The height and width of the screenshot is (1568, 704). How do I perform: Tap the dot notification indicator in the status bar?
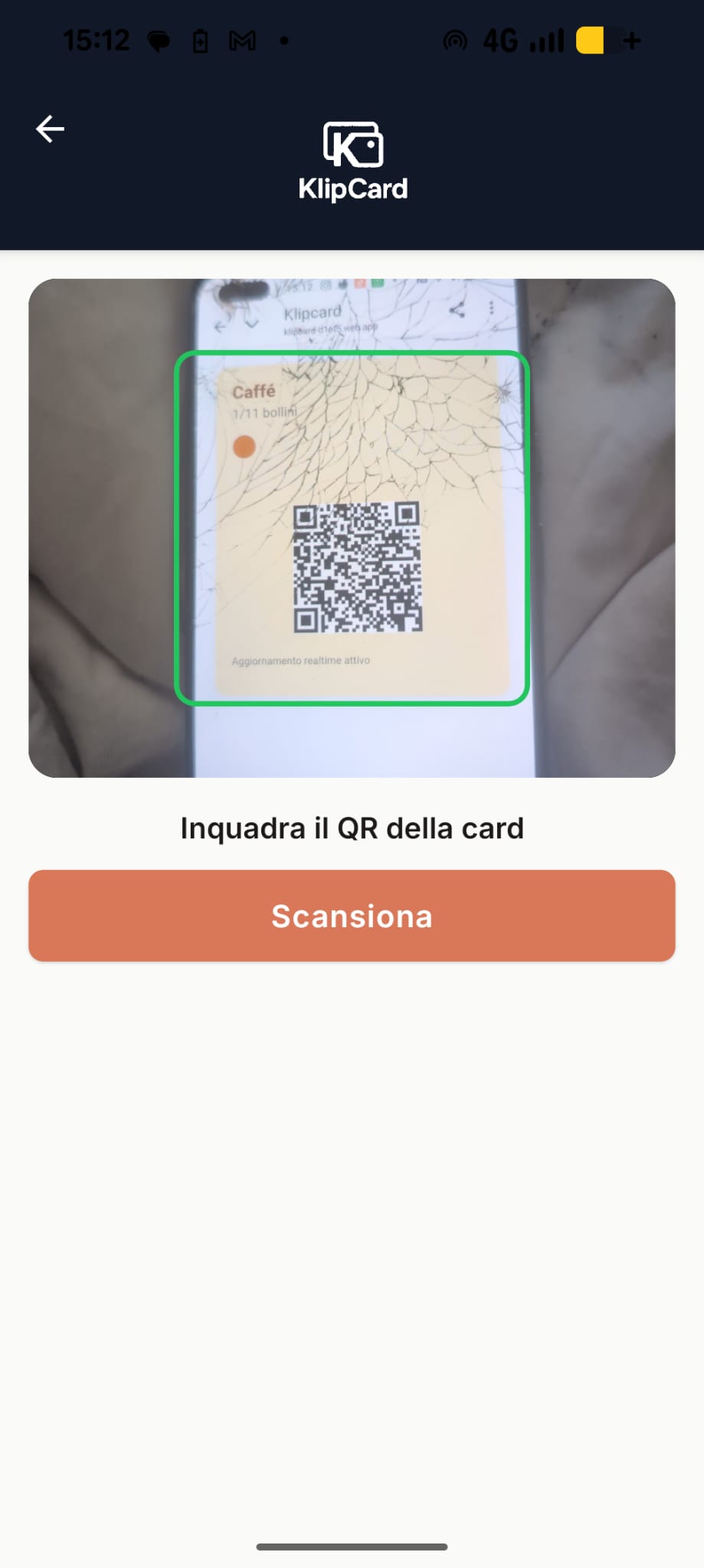(286, 41)
